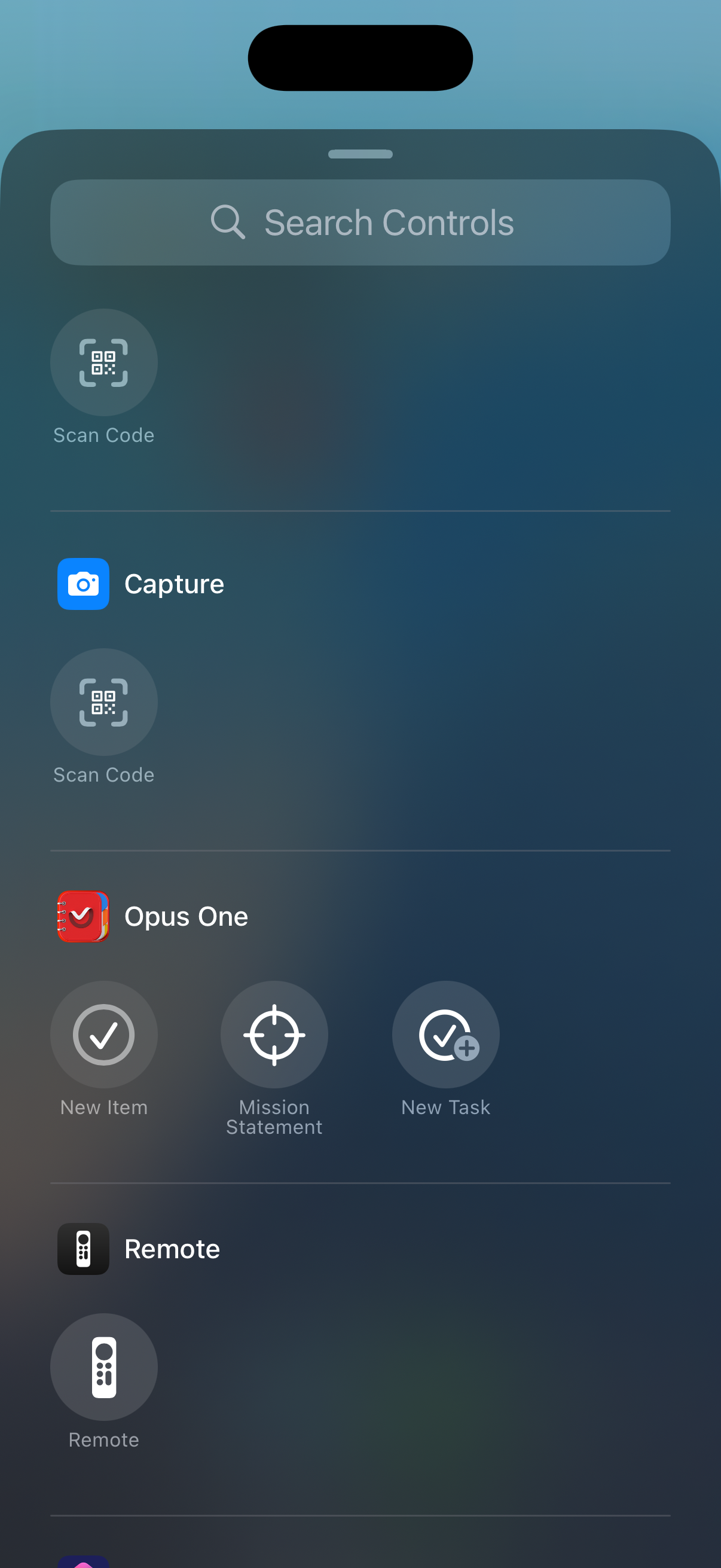Select Scan Code under the Capture section
This screenshot has width=721, height=1568.
(103, 702)
